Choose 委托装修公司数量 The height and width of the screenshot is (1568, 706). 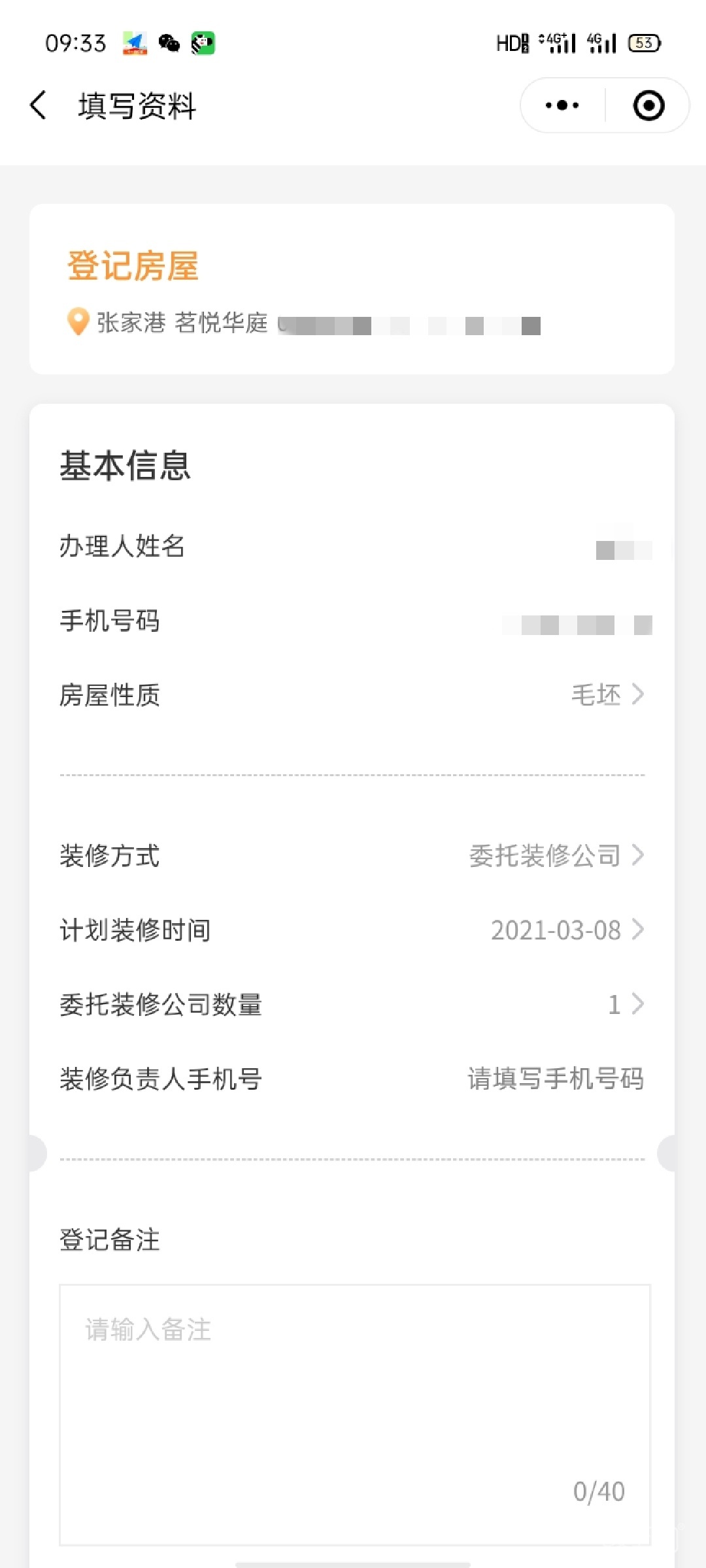[x=624, y=1004]
